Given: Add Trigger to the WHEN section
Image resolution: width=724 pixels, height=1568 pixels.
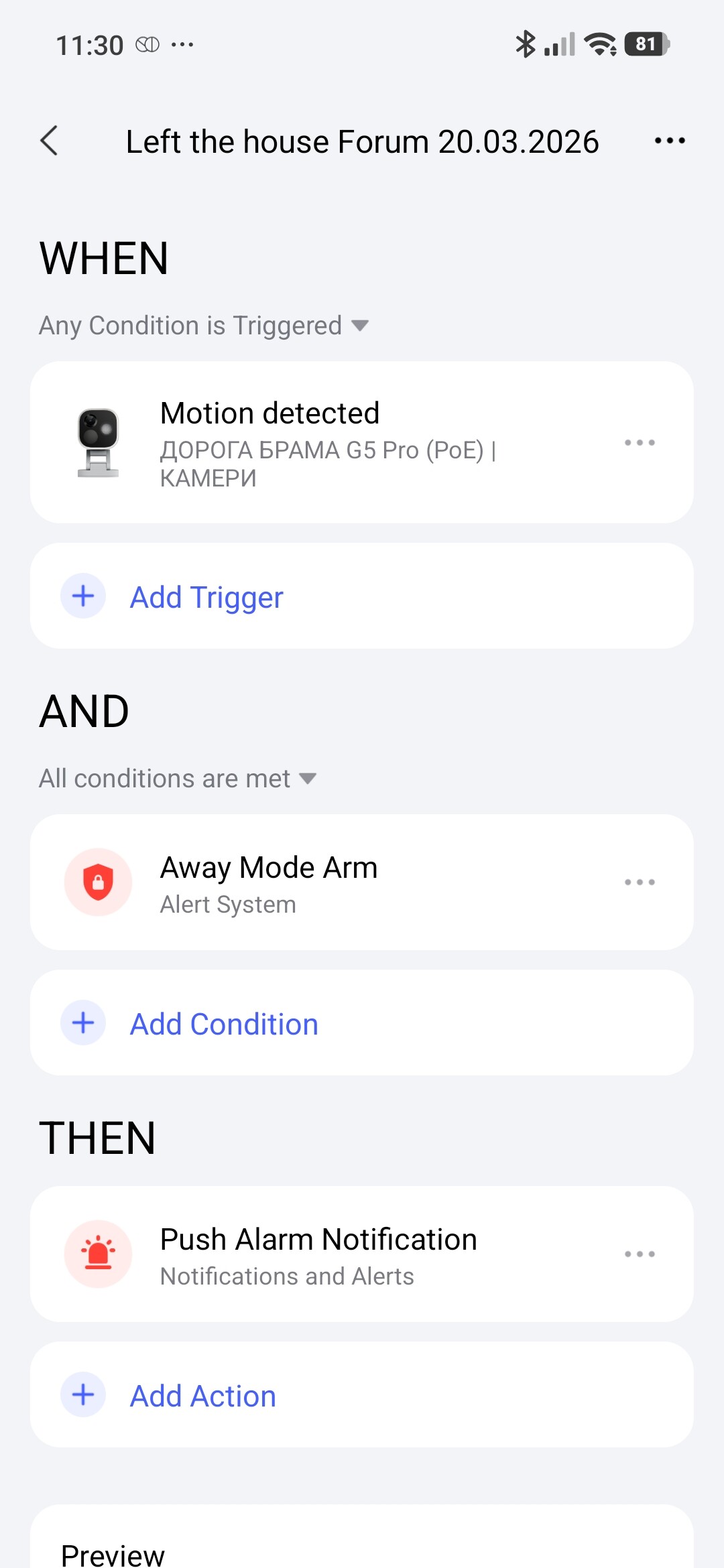Looking at the screenshot, I should (206, 596).
